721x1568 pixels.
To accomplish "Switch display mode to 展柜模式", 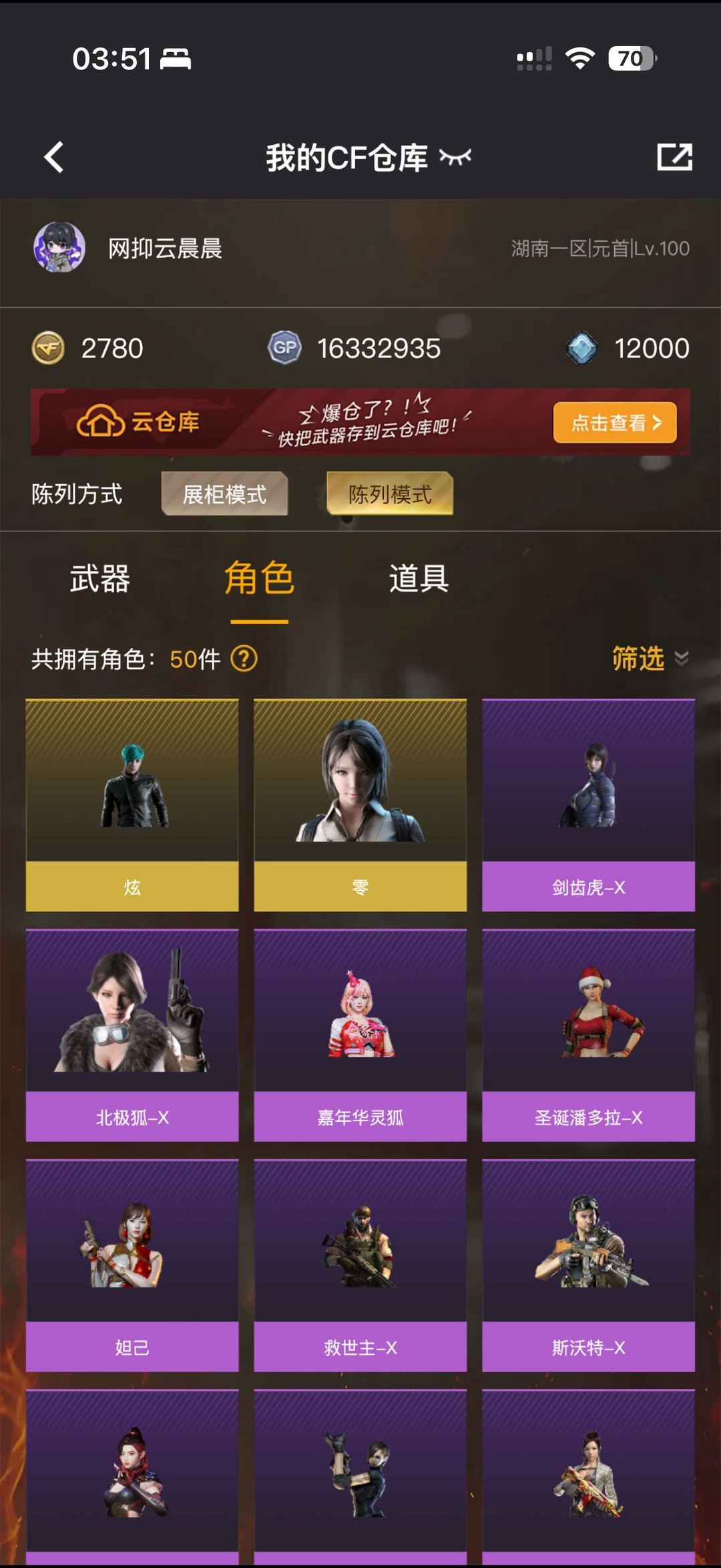I will pyautogui.click(x=225, y=495).
